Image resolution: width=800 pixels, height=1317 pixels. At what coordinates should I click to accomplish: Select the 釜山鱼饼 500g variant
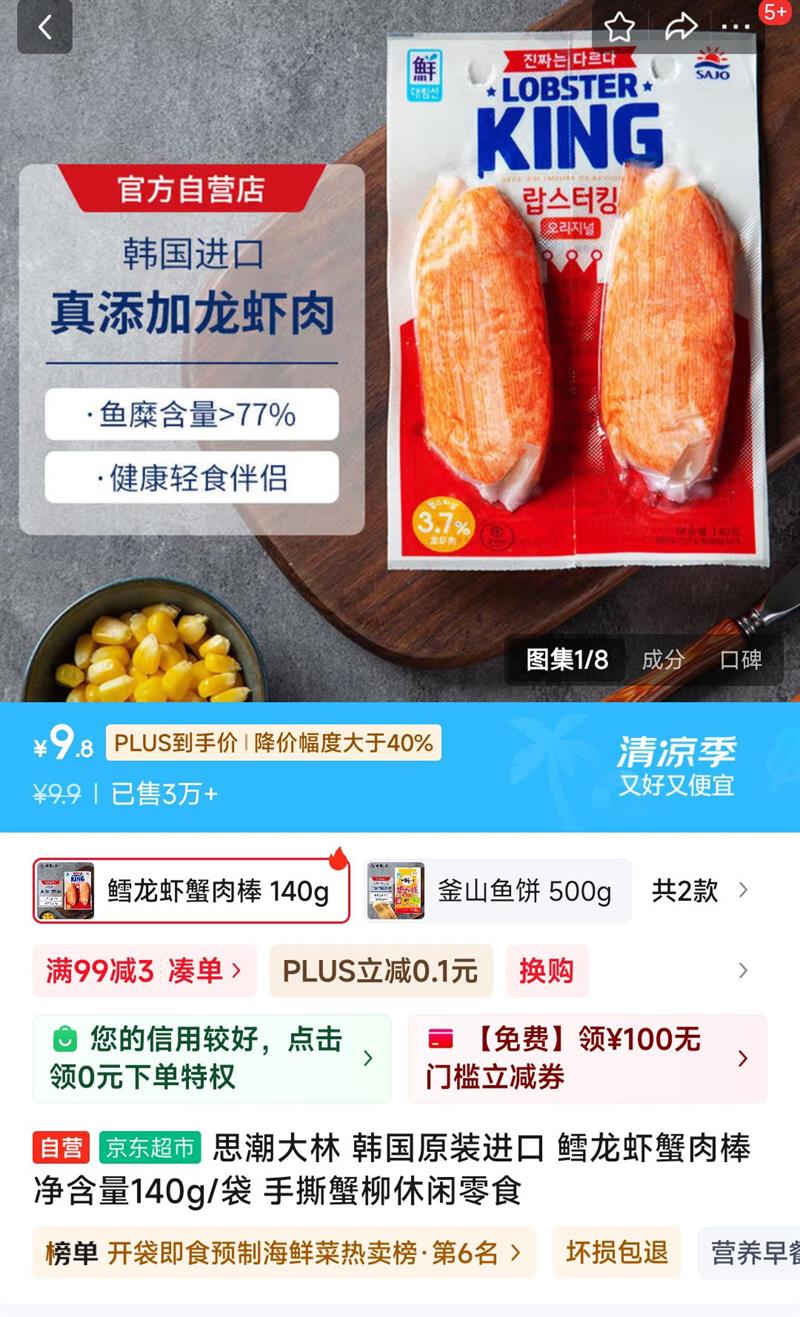point(497,890)
